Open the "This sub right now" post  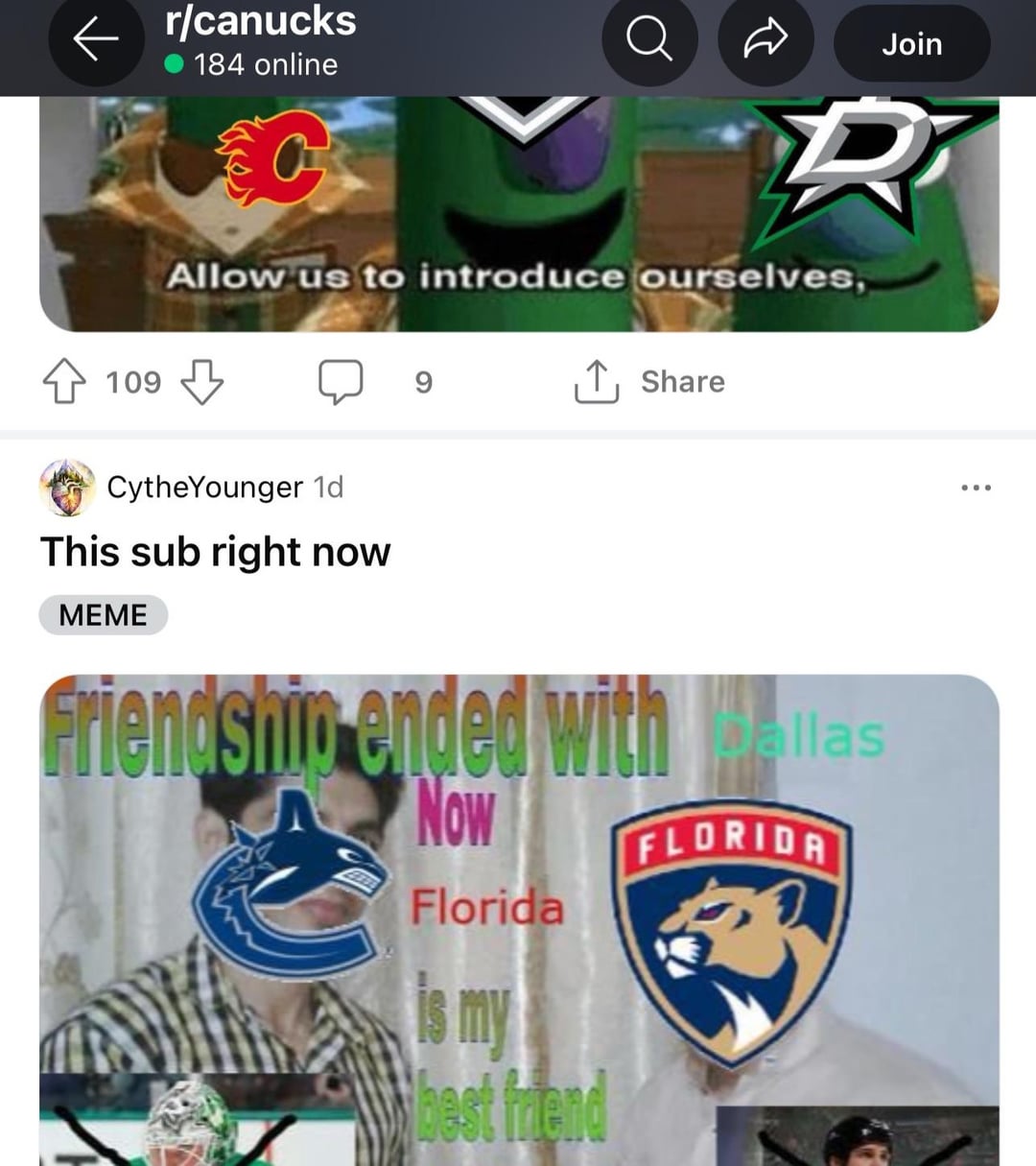pyautogui.click(x=216, y=553)
